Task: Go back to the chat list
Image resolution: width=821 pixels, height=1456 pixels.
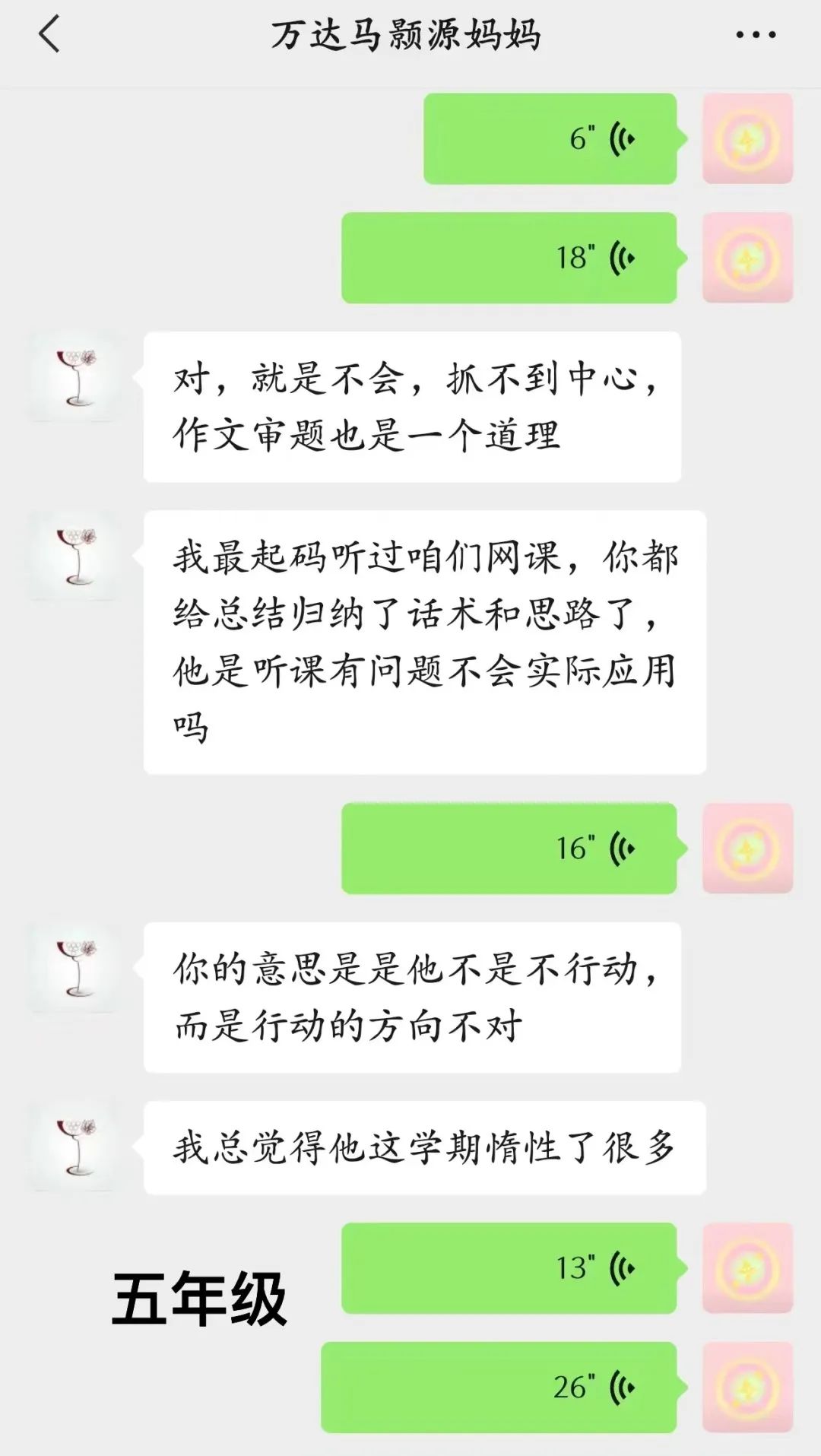Action: point(49,35)
